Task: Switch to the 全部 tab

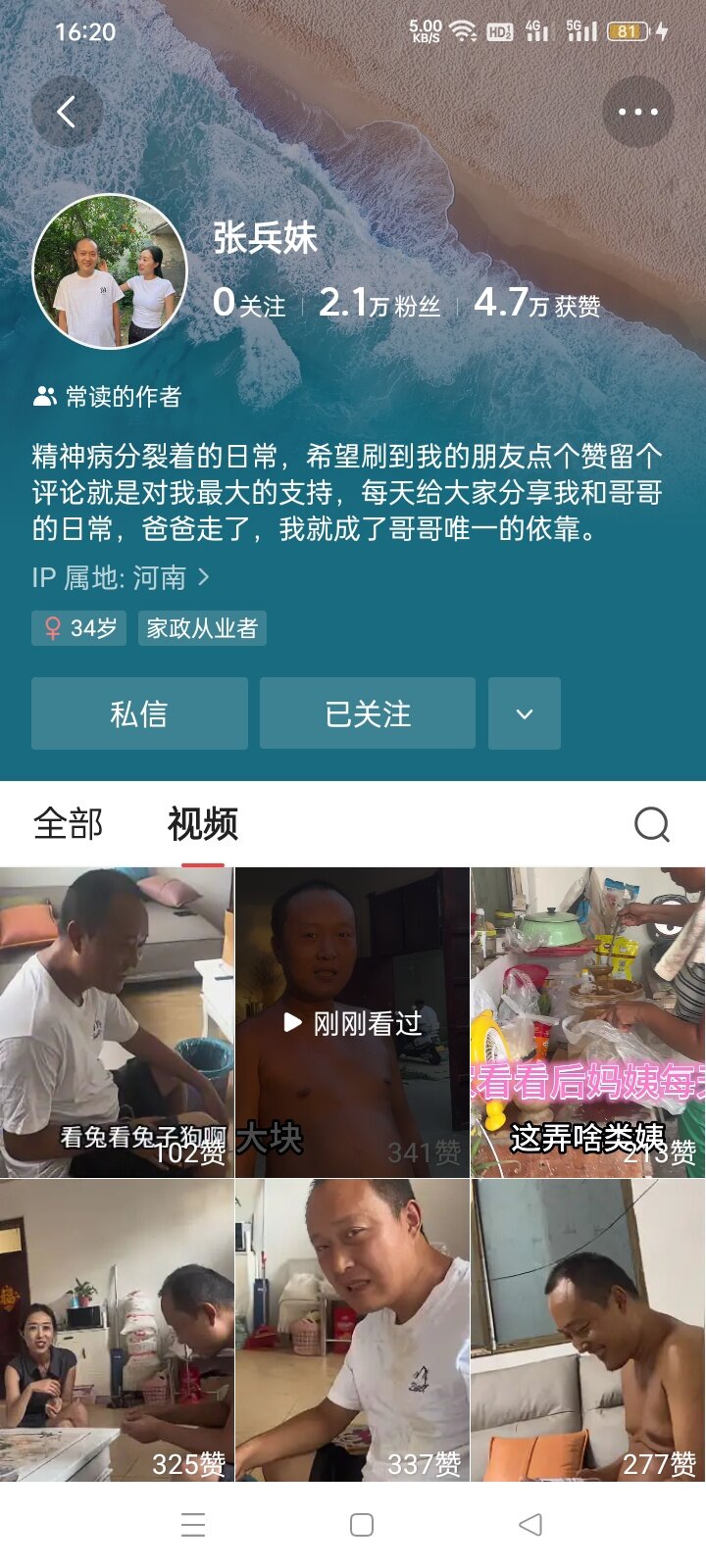Action: tap(68, 824)
